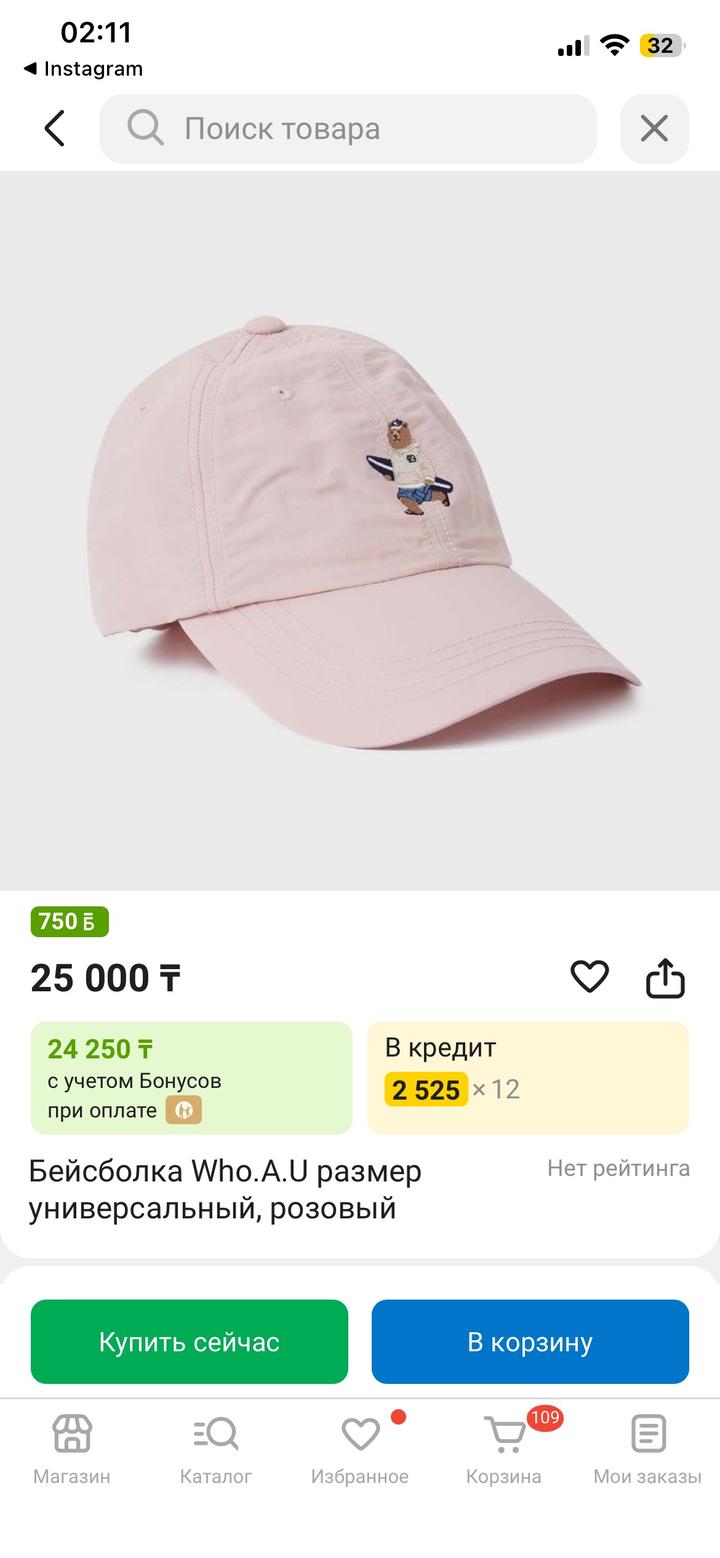Add the cap to cart with В корзину
720x1558 pixels.
tap(530, 1341)
